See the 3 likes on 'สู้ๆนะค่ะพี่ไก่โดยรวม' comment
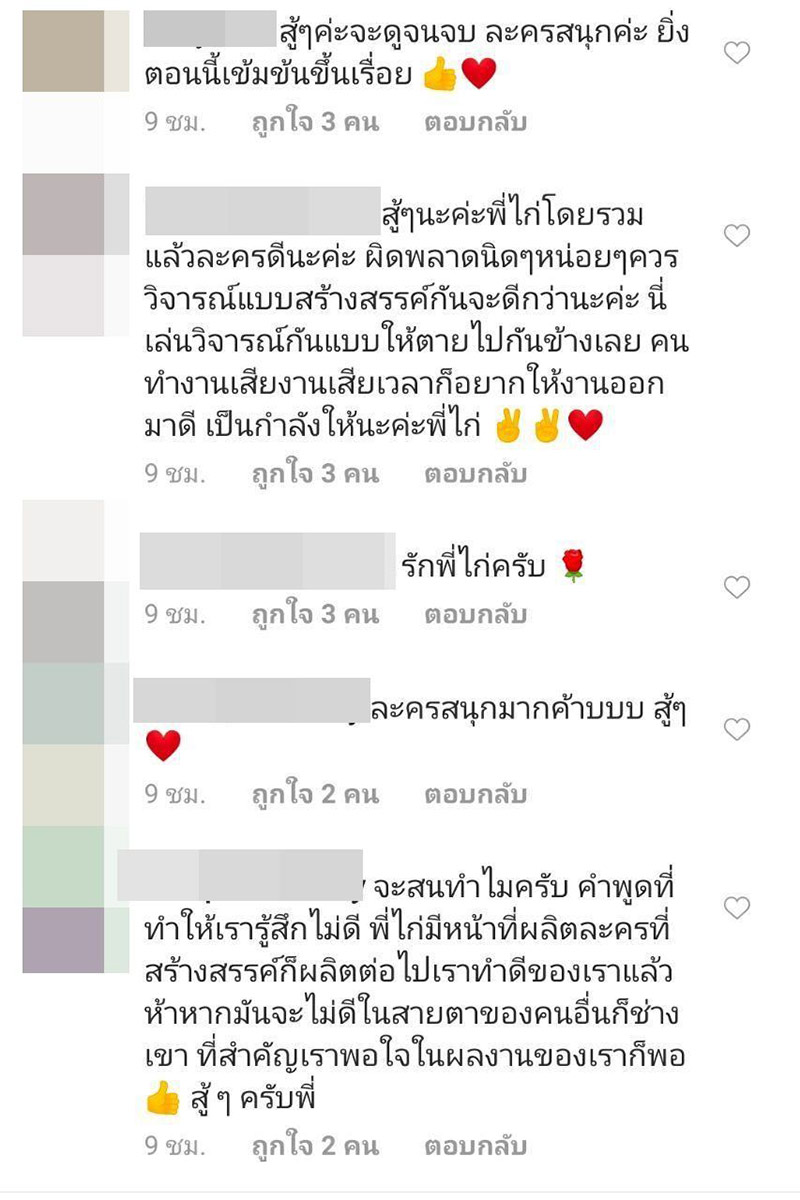 (x=315, y=473)
